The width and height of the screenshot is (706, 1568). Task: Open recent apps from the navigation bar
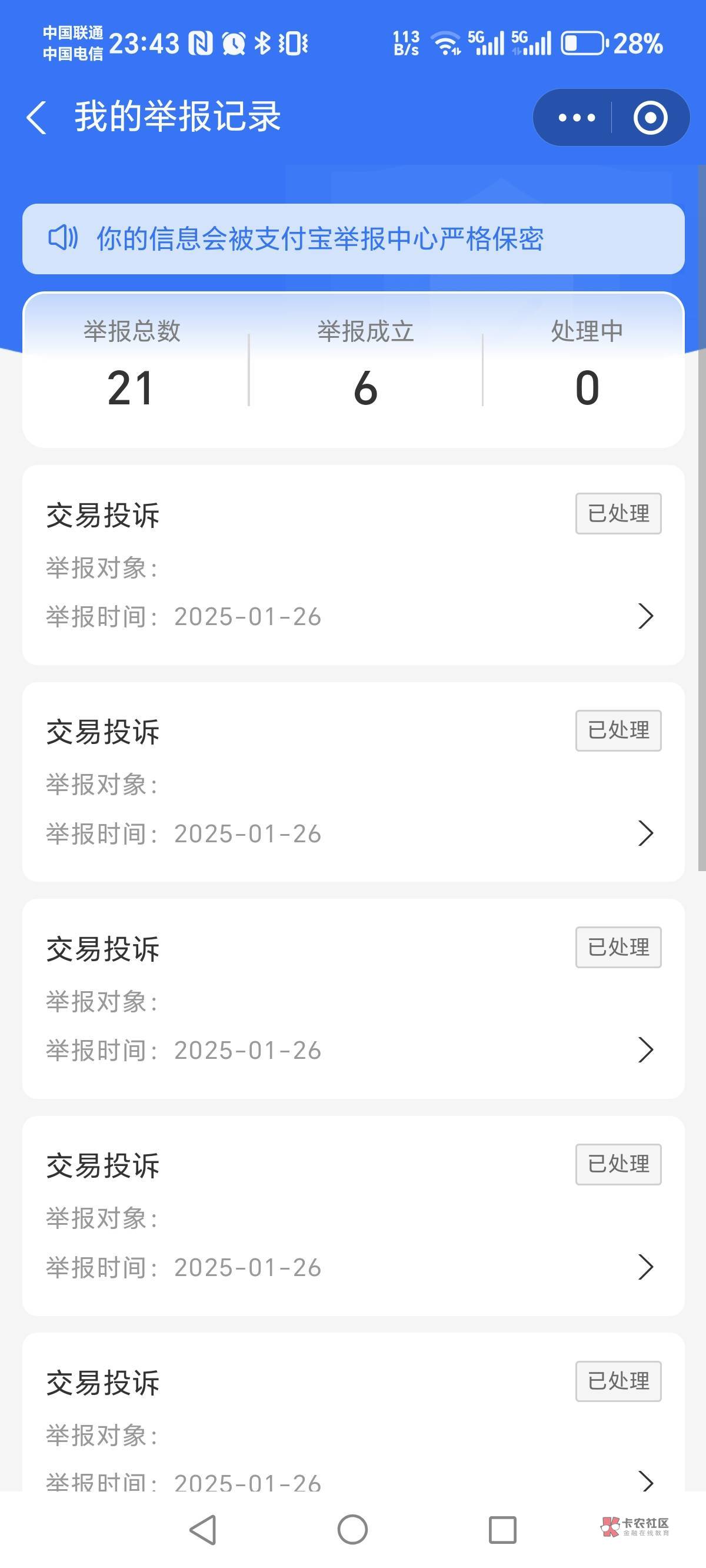pos(502,1529)
